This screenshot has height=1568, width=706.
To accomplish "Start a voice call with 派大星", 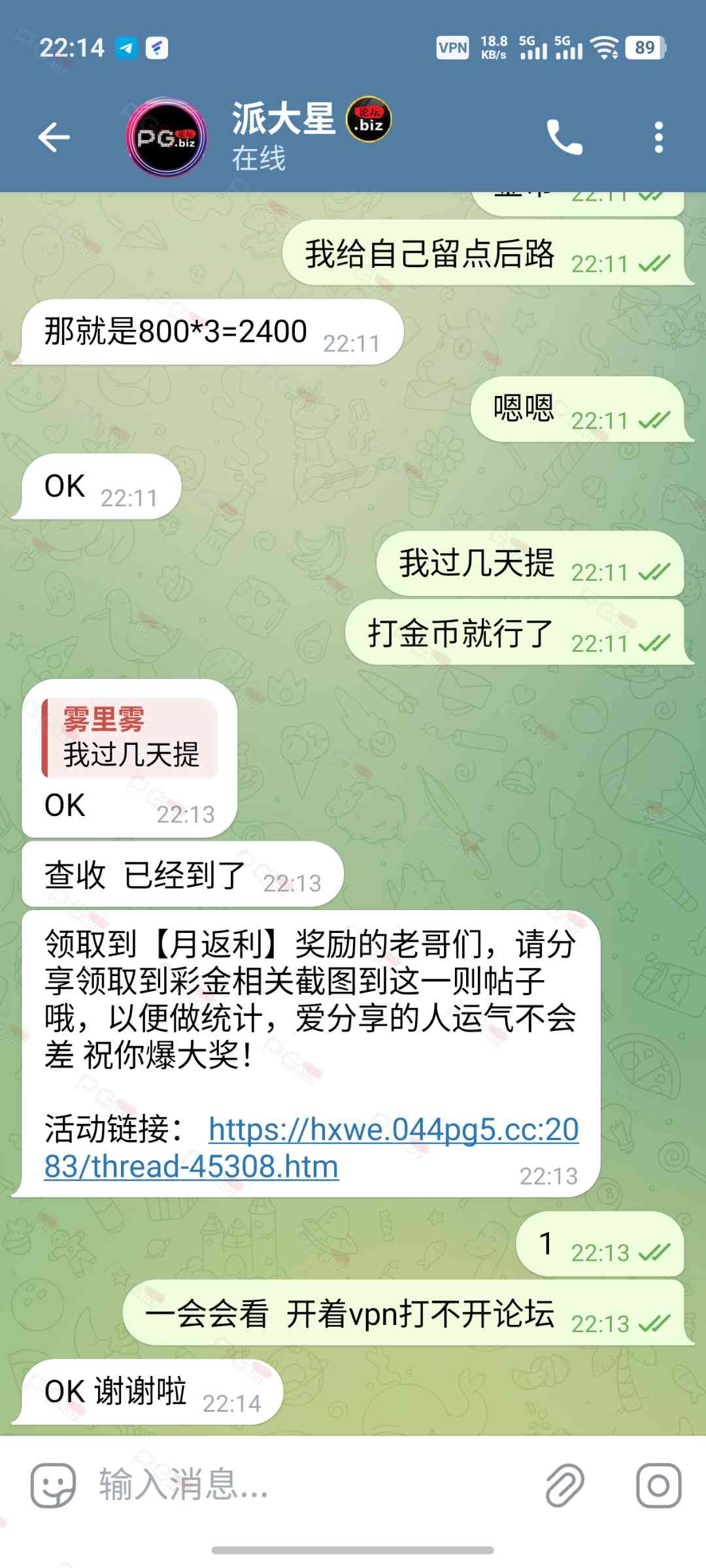I will [564, 137].
